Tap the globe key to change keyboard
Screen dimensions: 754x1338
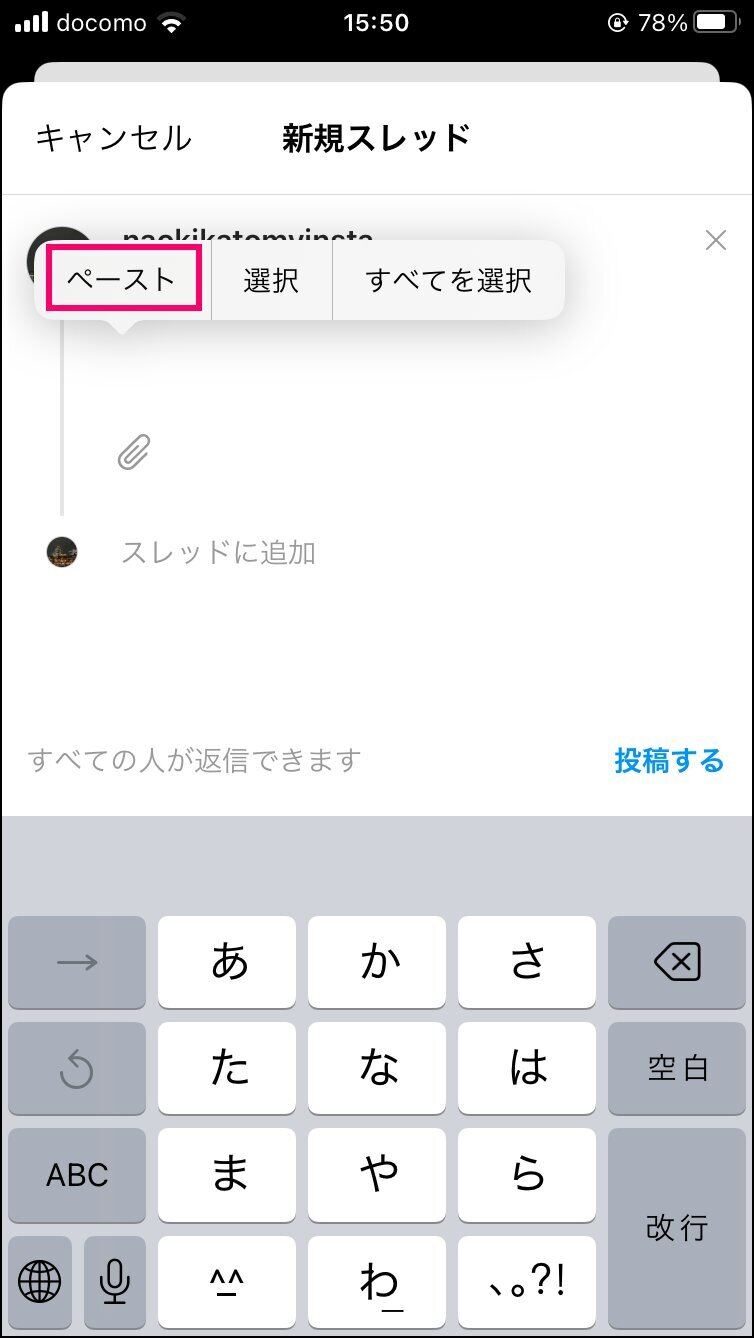click(40, 1281)
